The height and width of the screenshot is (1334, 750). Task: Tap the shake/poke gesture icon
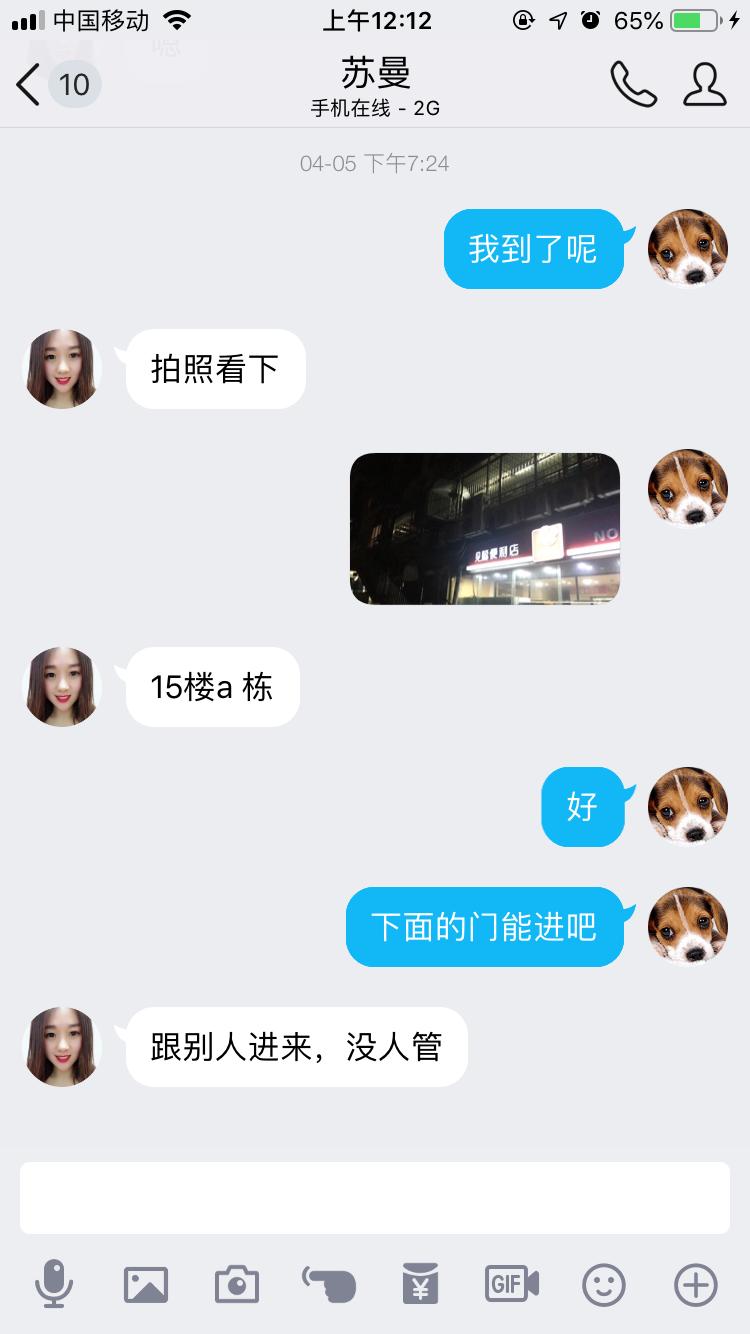(328, 1283)
